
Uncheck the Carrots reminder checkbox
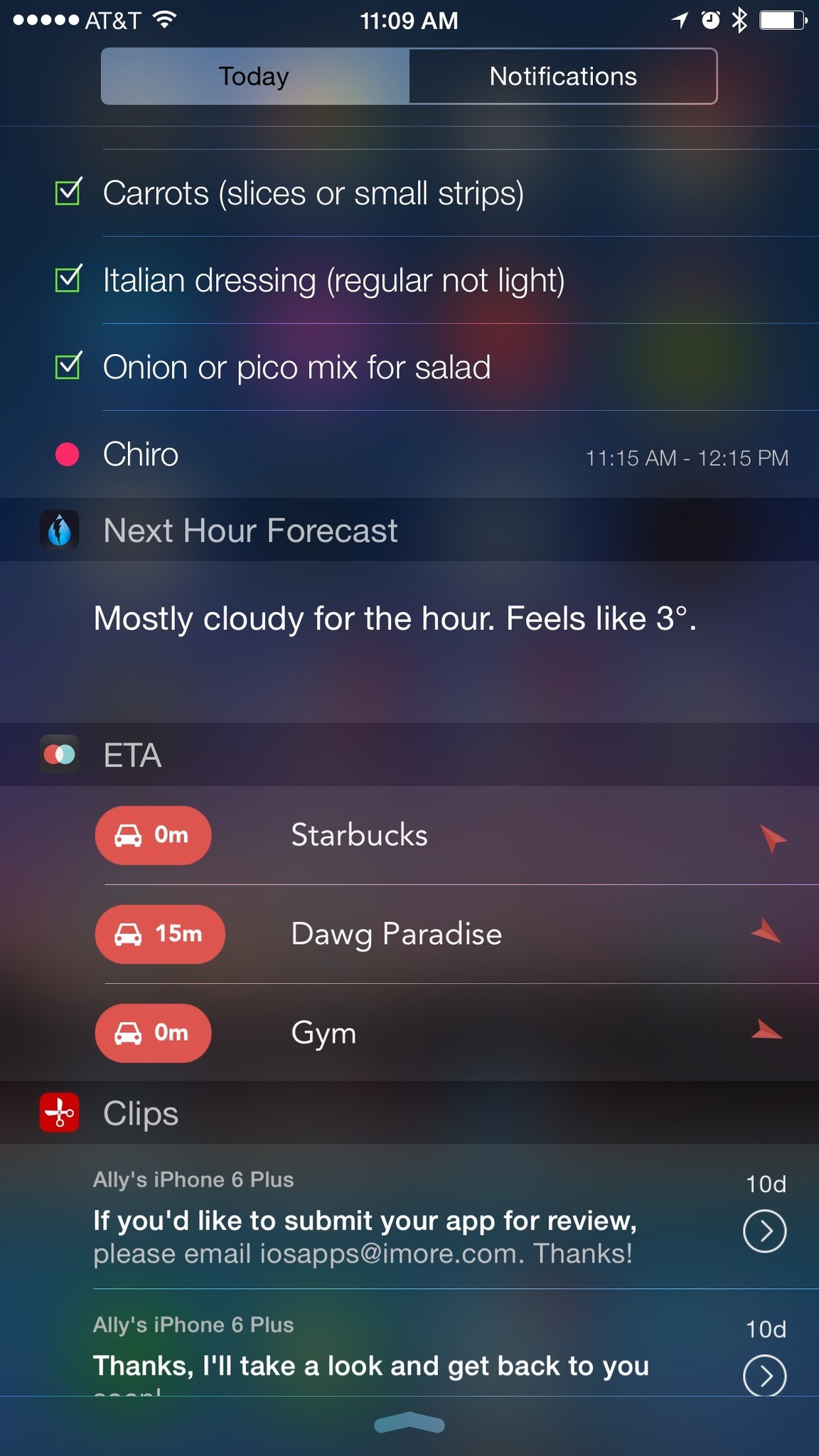click(68, 192)
